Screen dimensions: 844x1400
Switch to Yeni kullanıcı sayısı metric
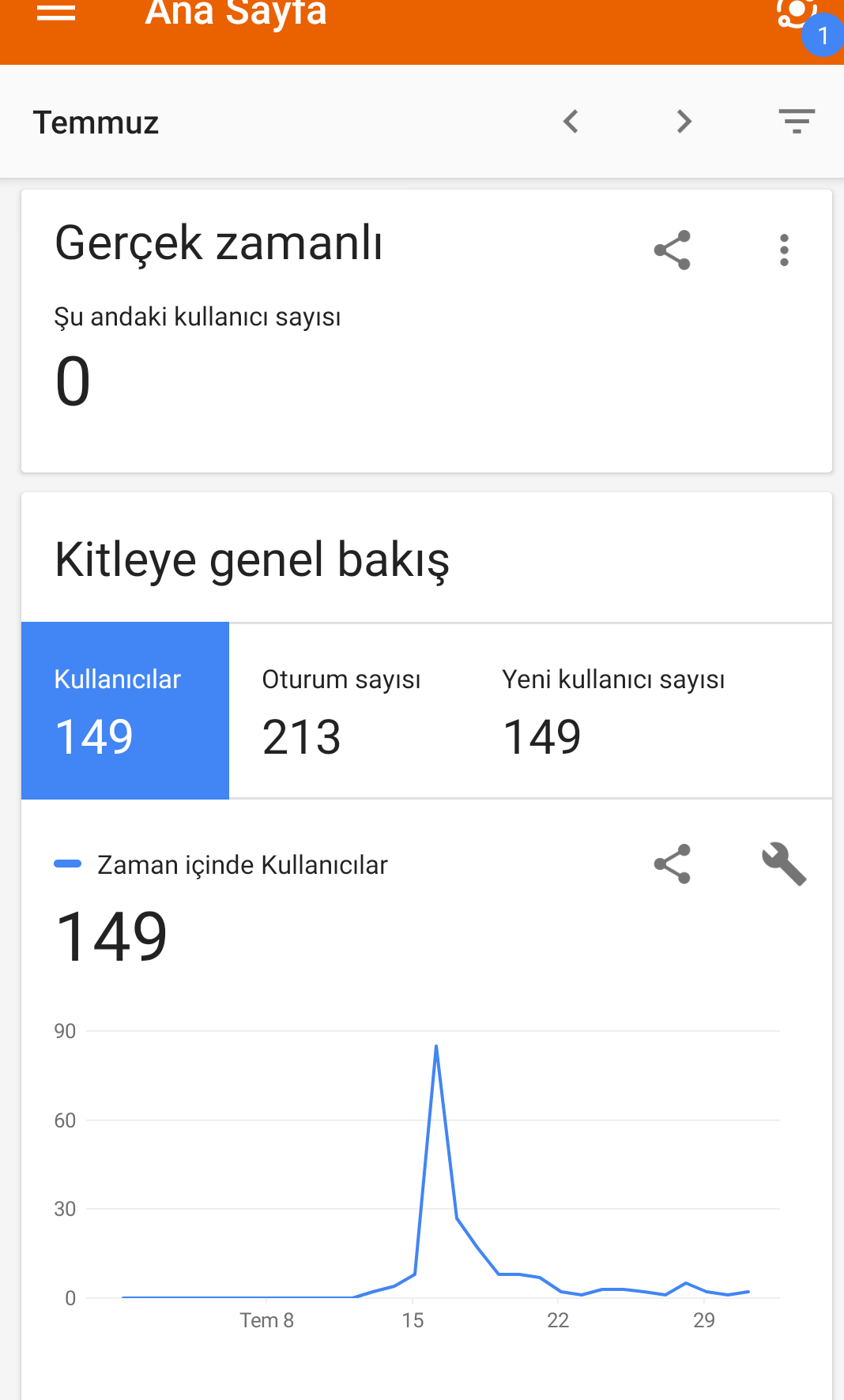[x=613, y=710]
